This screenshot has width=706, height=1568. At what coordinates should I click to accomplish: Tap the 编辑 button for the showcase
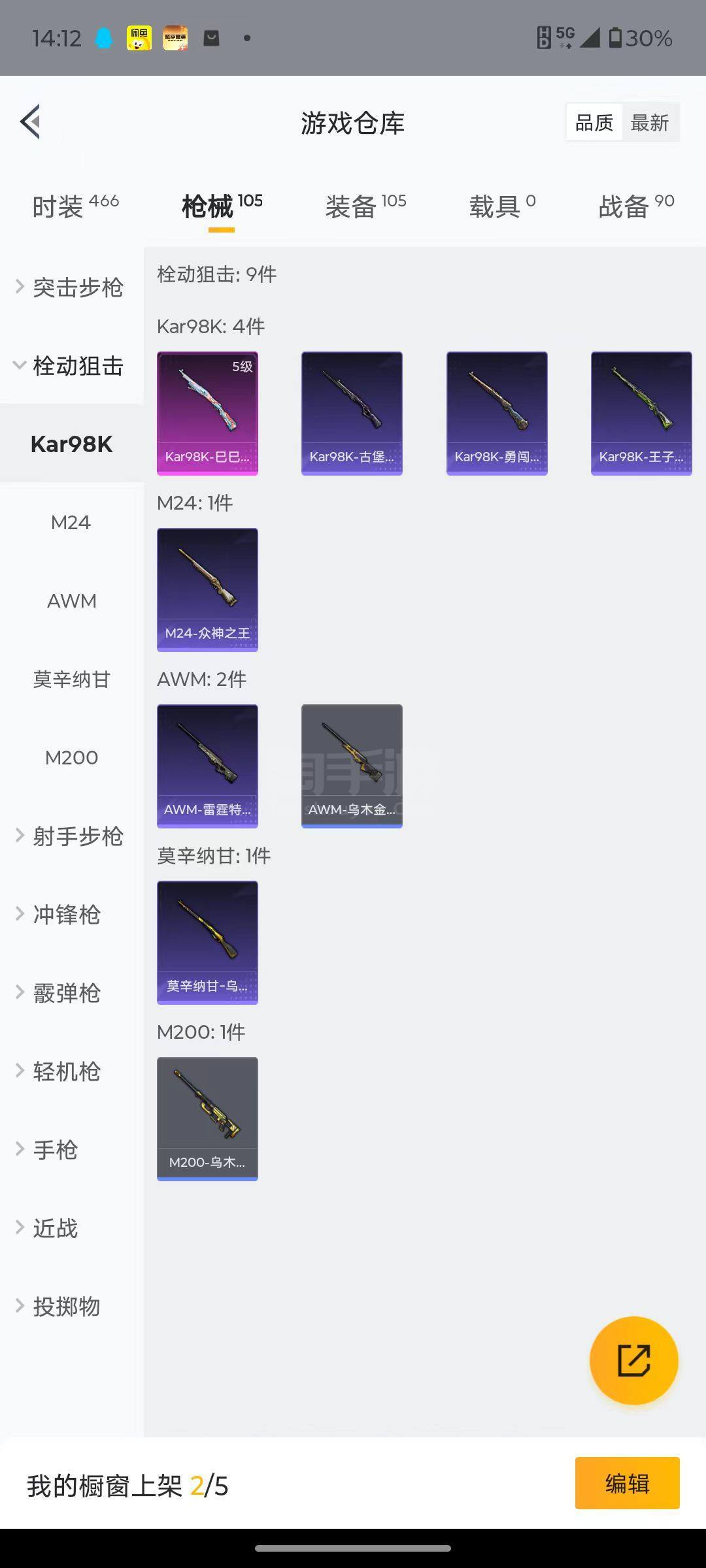[627, 1483]
